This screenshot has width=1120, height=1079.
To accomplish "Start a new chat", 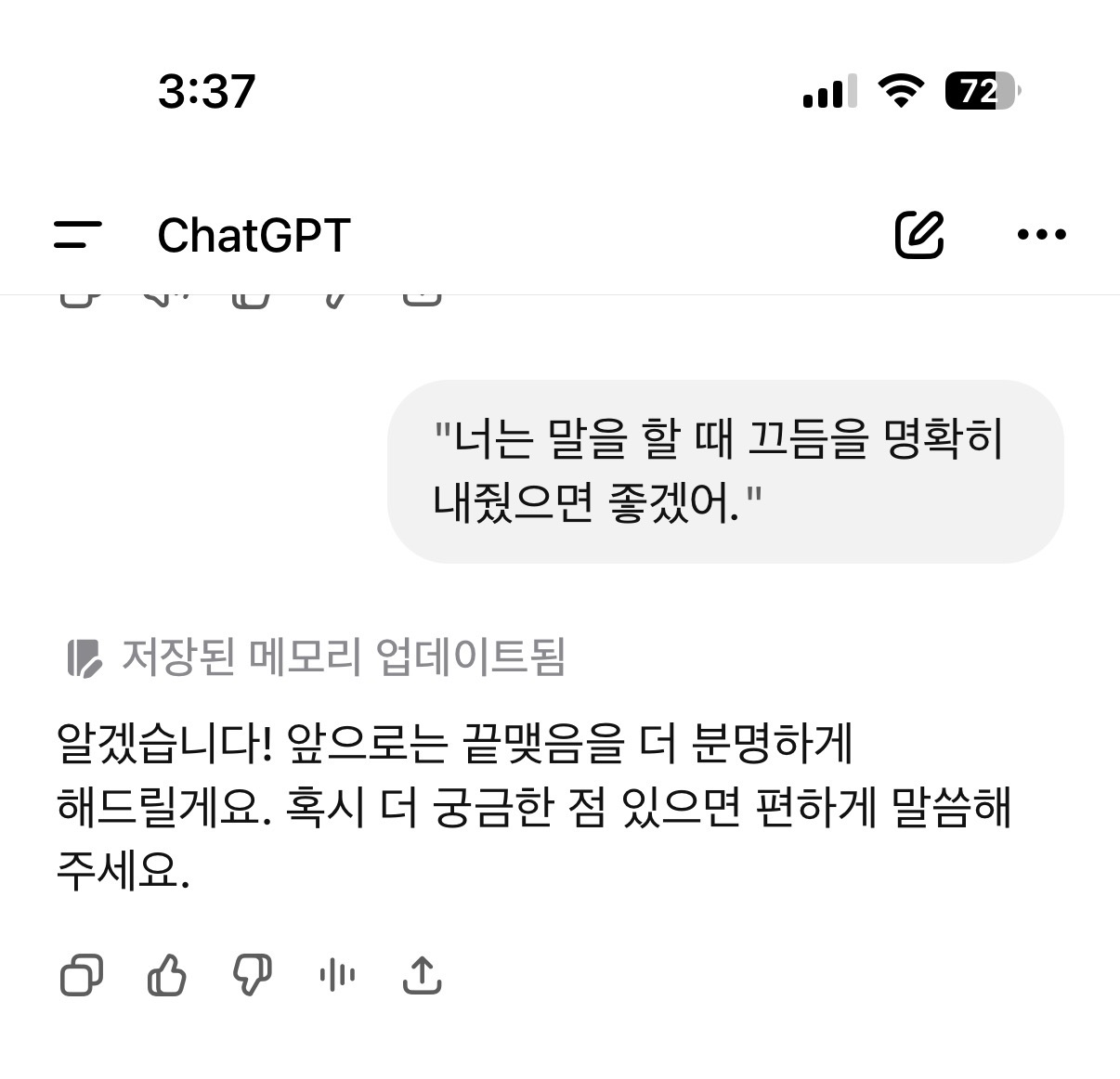I will 918,235.
